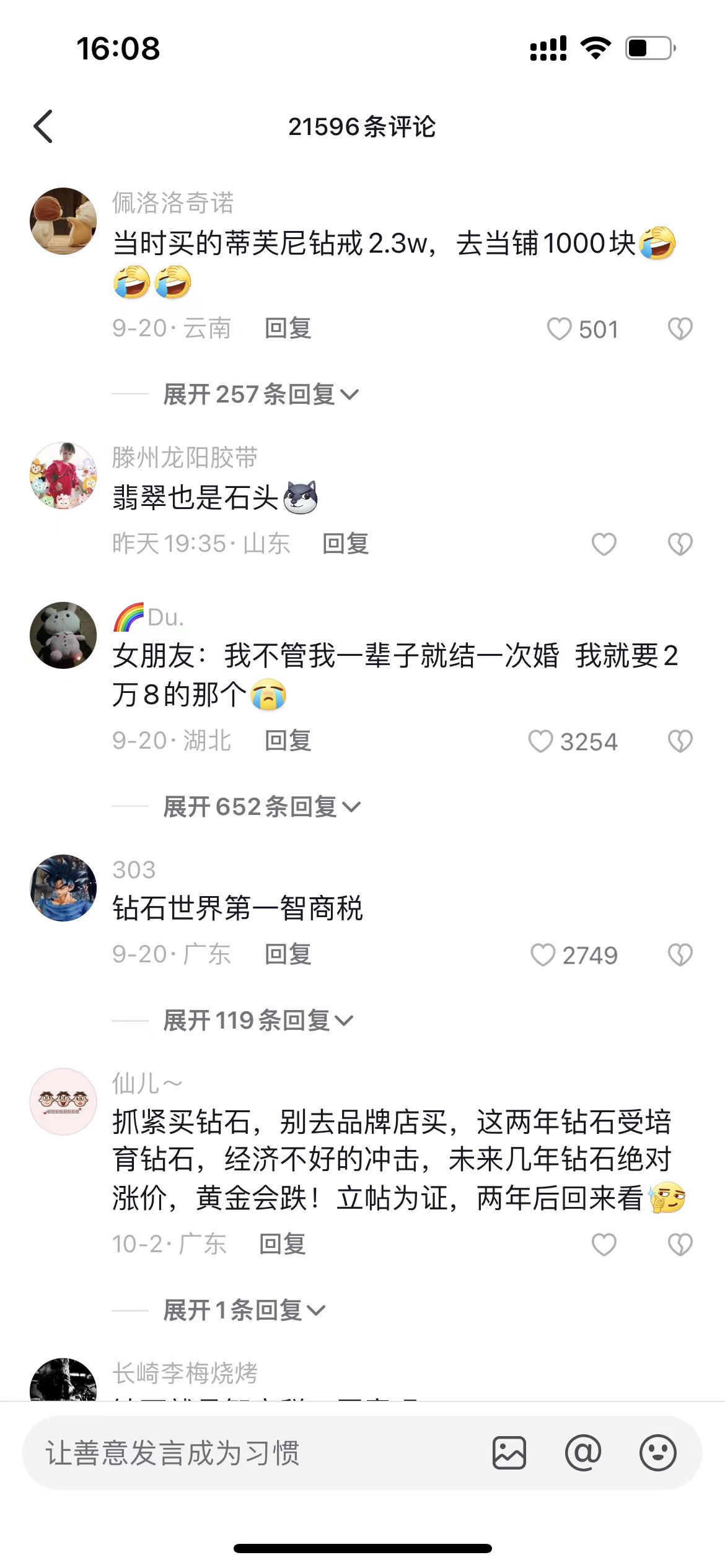Mention someone with the @ icon
Screen dimensions: 725x1568
583,1453
